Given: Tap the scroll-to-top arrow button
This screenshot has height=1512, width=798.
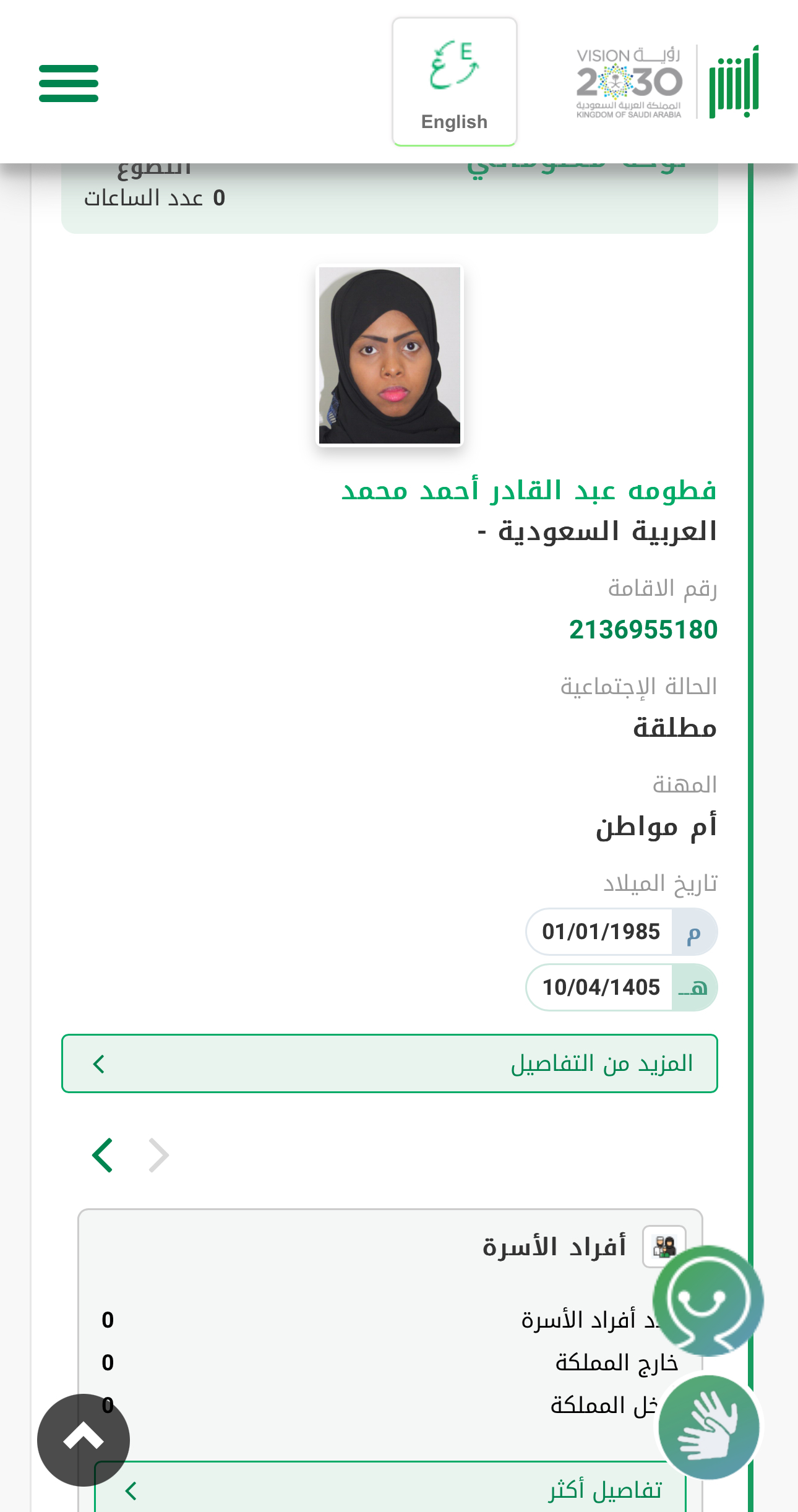Looking at the screenshot, I should [84, 1440].
